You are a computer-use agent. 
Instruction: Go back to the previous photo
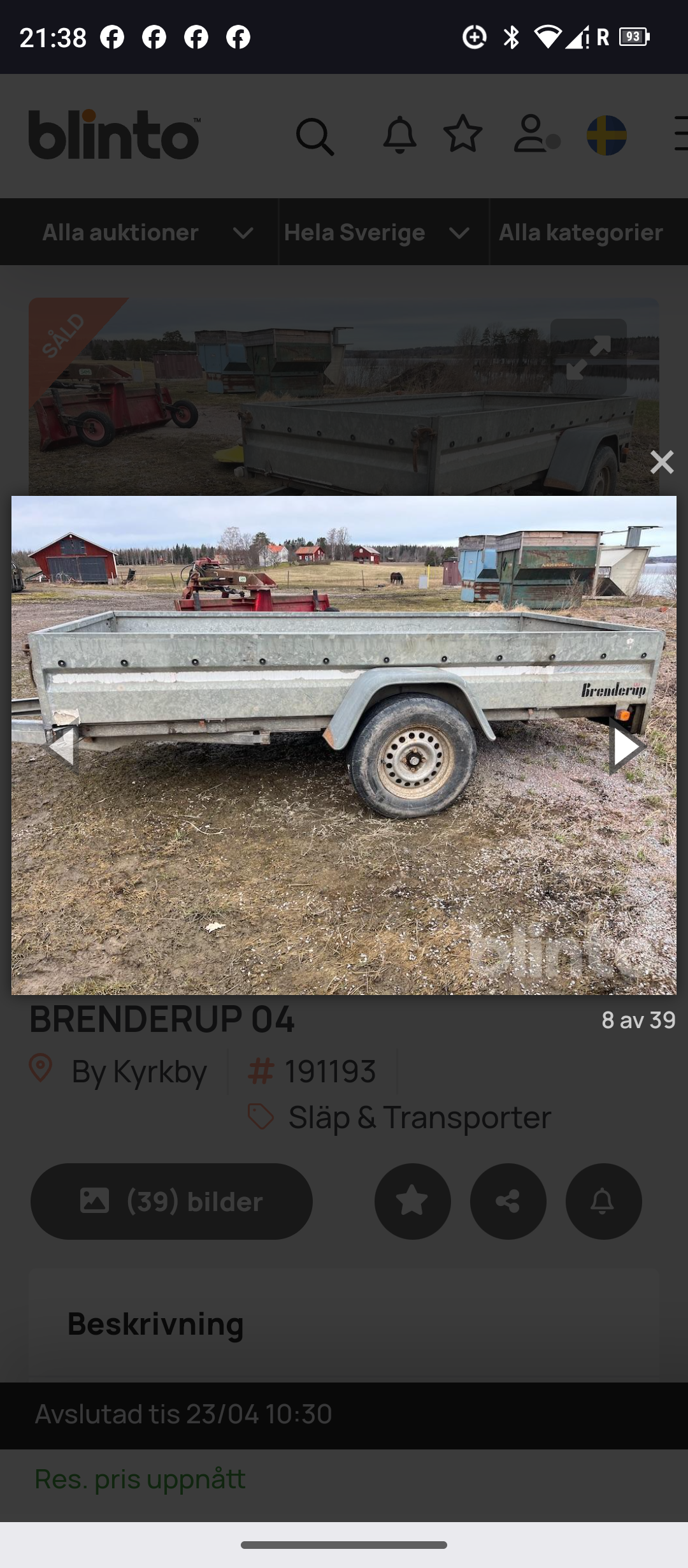[x=62, y=746]
